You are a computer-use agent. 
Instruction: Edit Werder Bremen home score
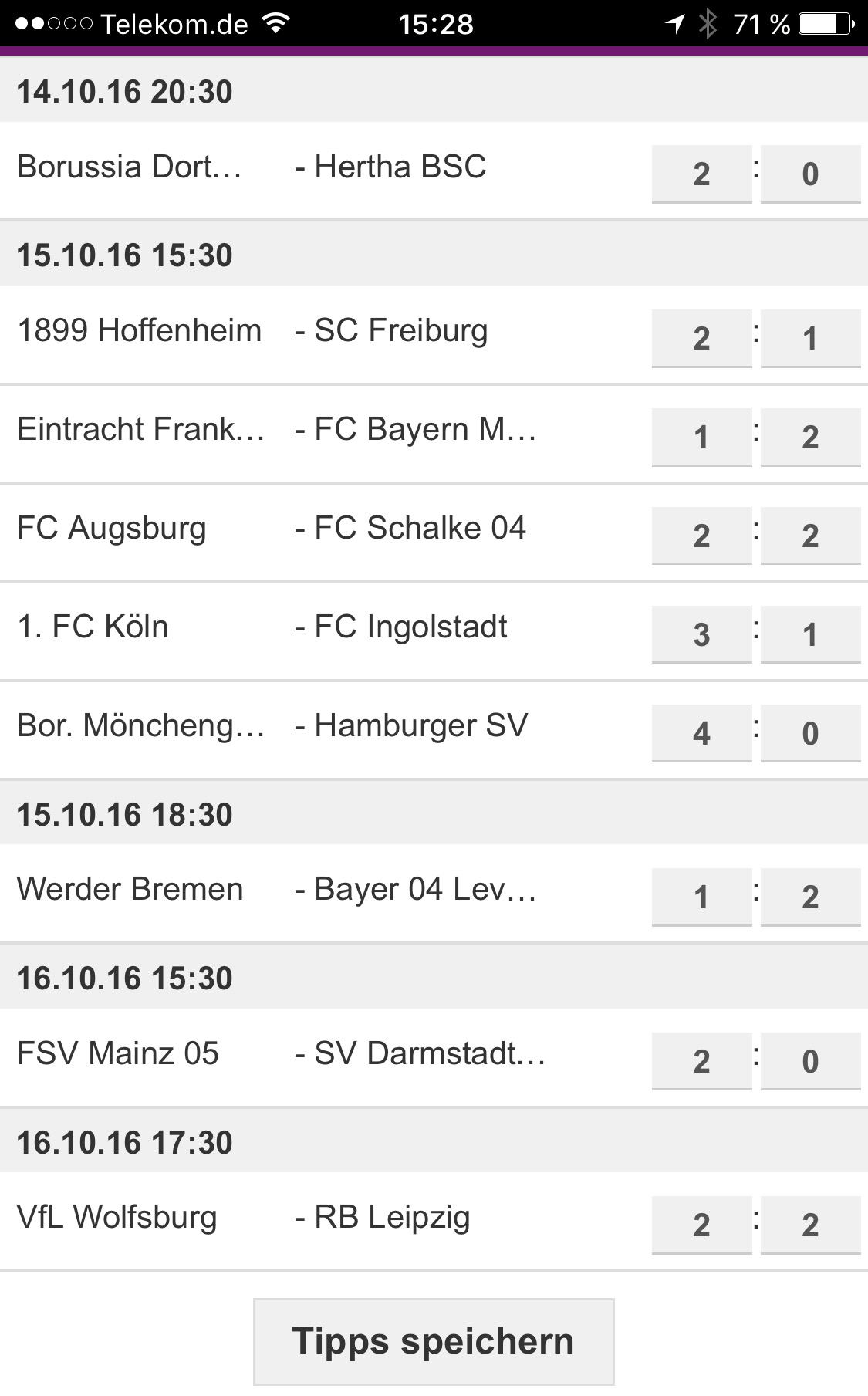[701, 897]
